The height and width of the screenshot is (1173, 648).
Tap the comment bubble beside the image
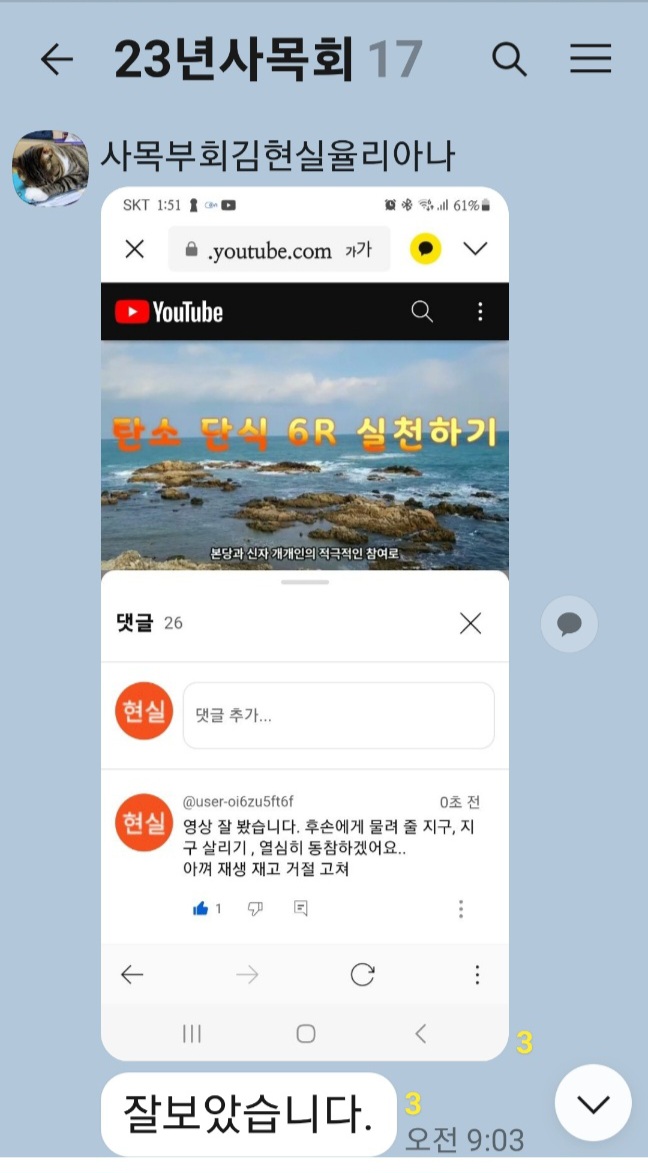[569, 625]
